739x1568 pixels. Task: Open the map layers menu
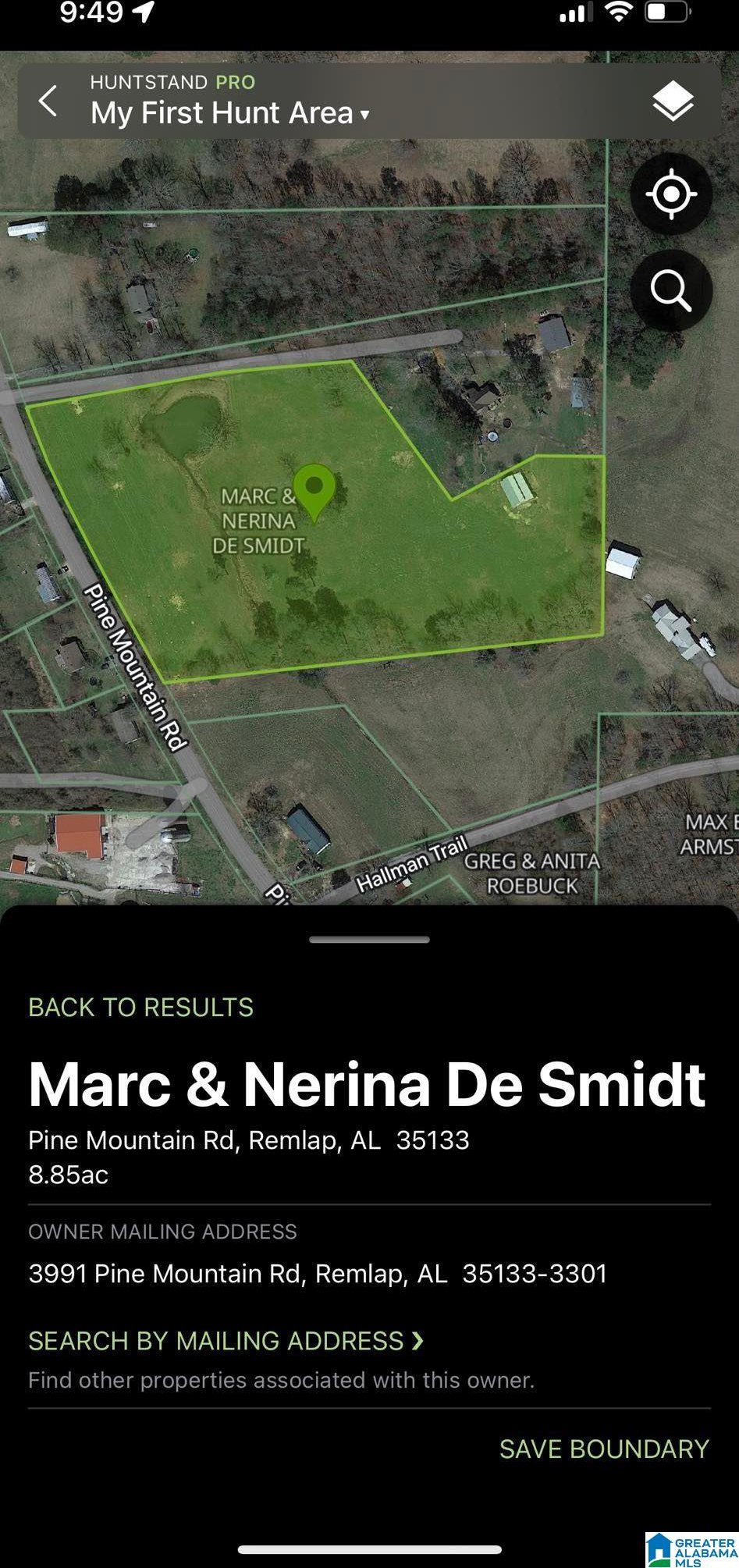(x=672, y=101)
